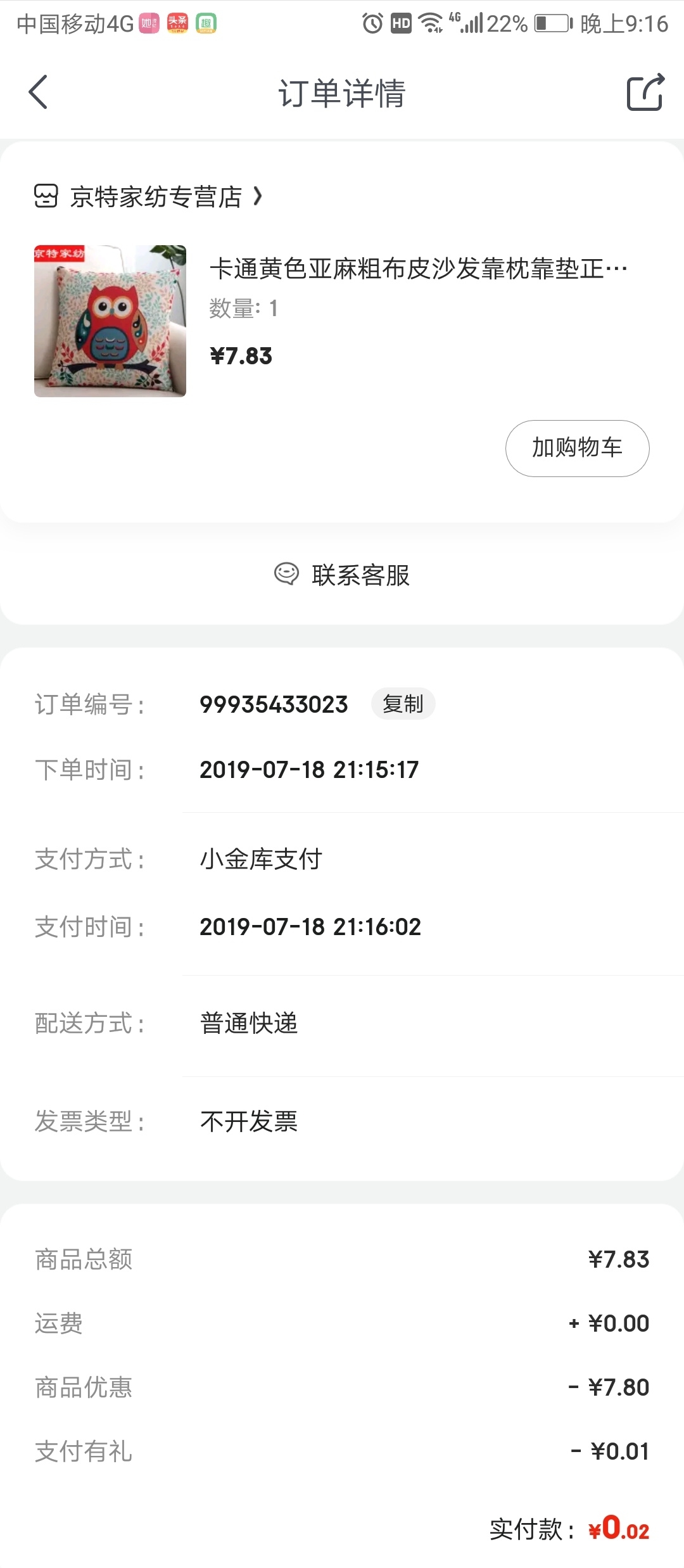Open the 京特家纺专营店 store page
This screenshot has width=684, height=1568.
tap(148, 196)
